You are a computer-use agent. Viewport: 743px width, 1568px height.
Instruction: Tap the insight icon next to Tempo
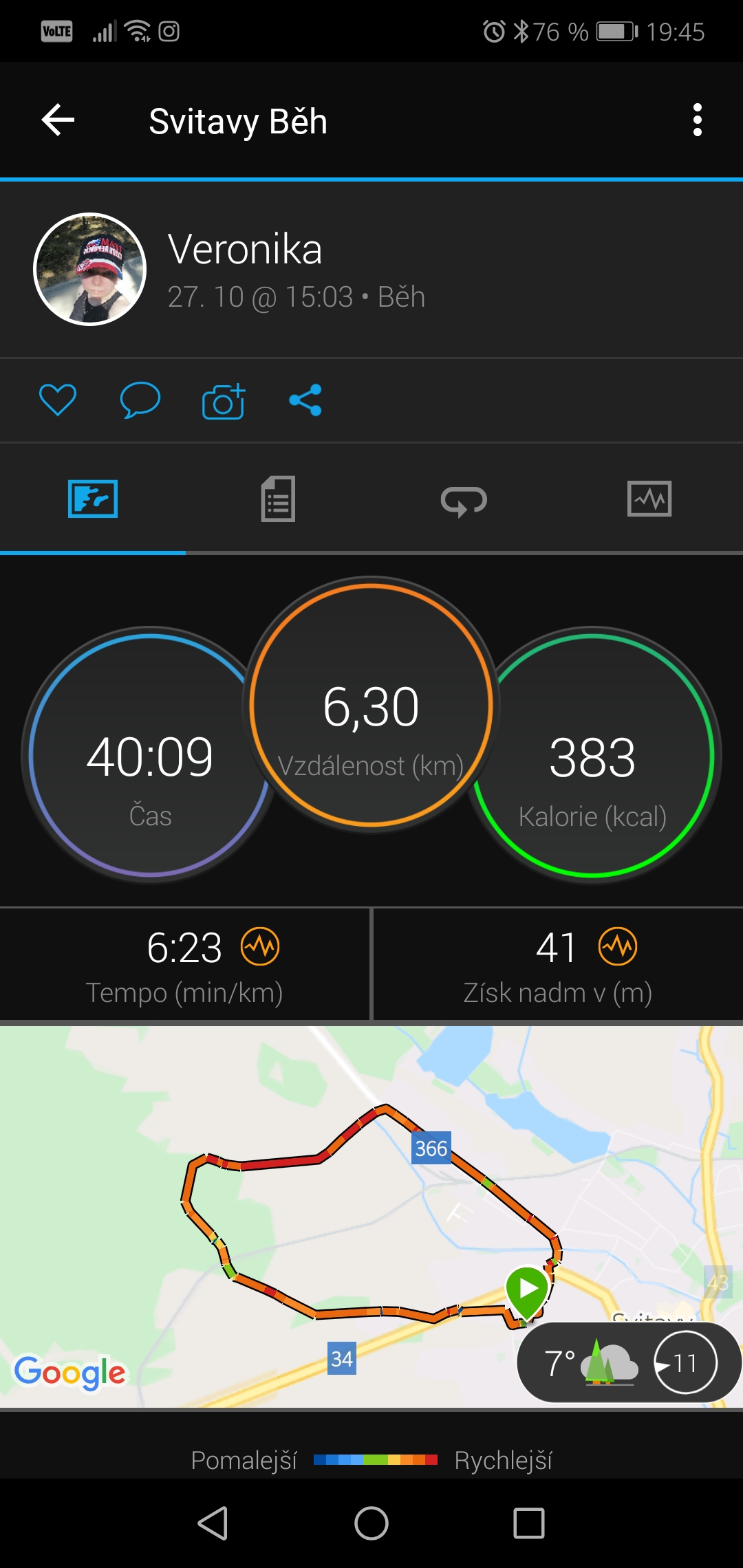coord(260,946)
